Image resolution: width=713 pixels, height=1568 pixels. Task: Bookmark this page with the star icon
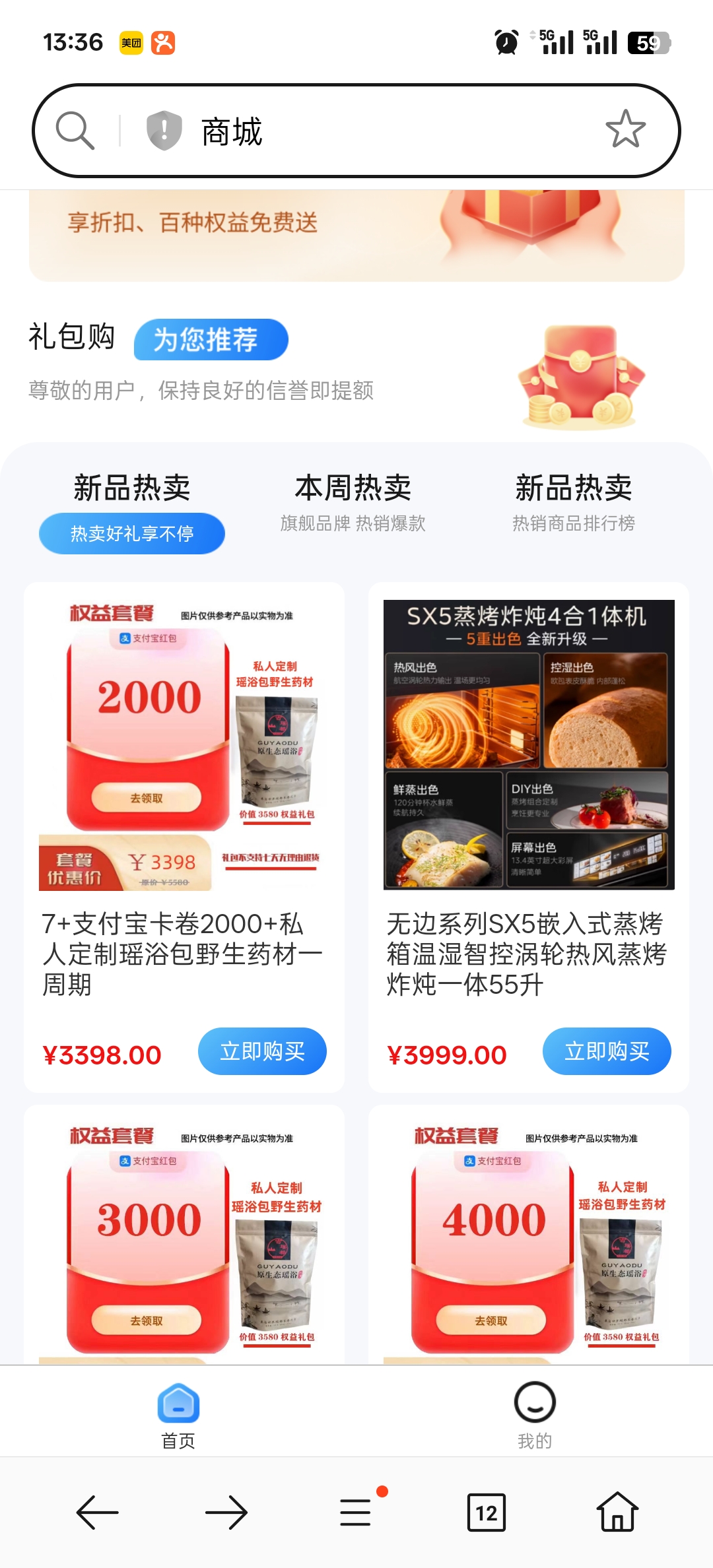click(x=625, y=129)
